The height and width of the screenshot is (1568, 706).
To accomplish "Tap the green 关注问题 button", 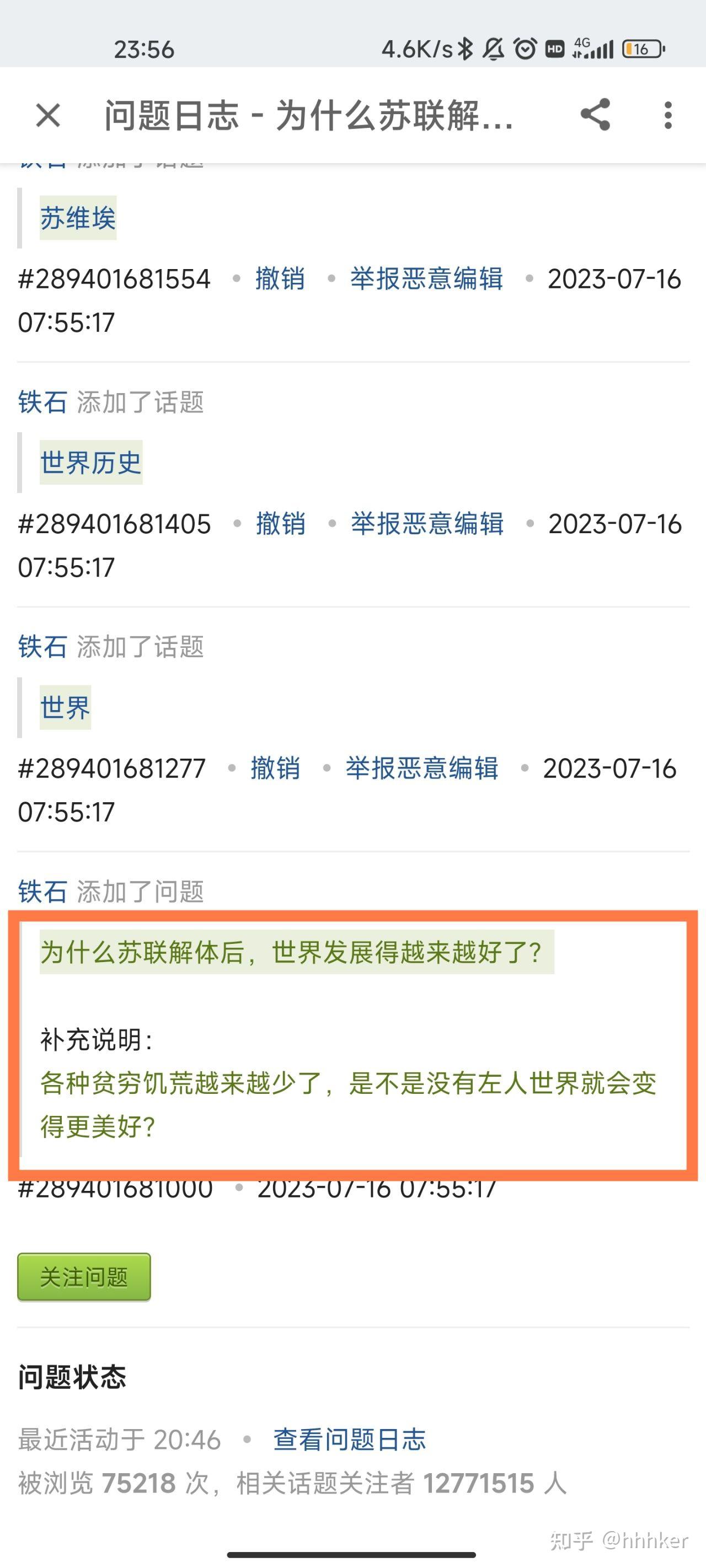I will coord(84,1277).
